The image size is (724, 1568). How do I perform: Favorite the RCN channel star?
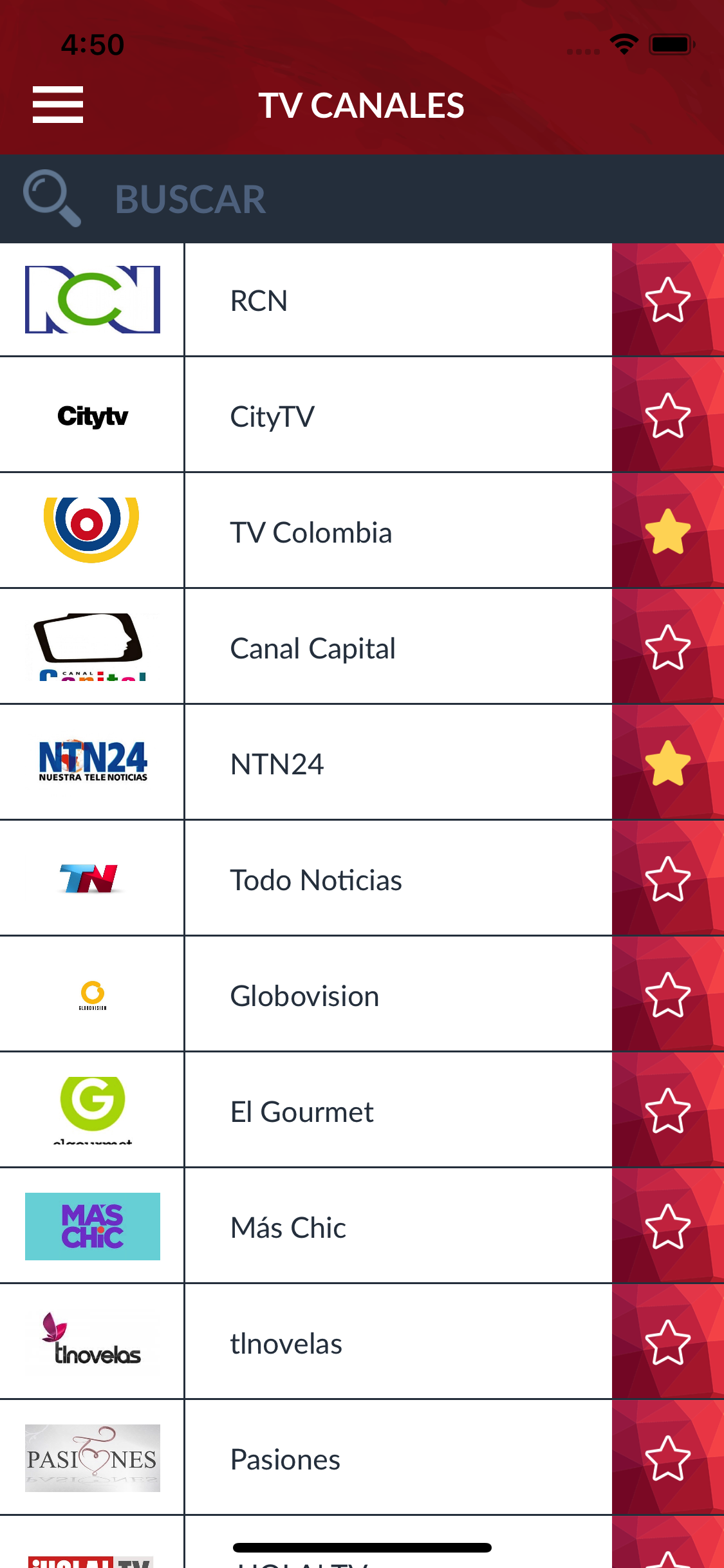[x=667, y=300]
